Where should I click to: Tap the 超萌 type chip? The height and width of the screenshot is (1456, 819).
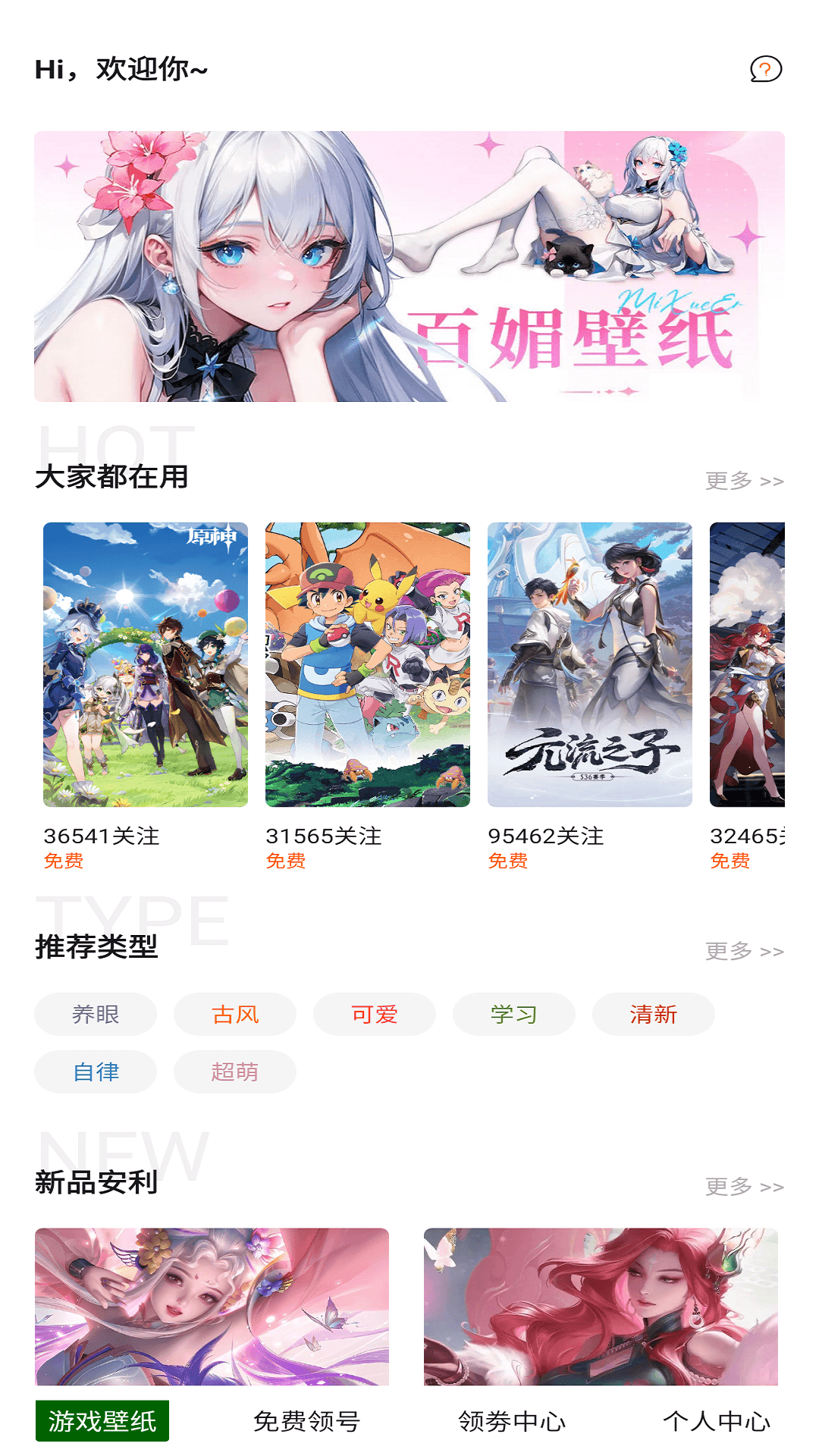pyautogui.click(x=235, y=1072)
